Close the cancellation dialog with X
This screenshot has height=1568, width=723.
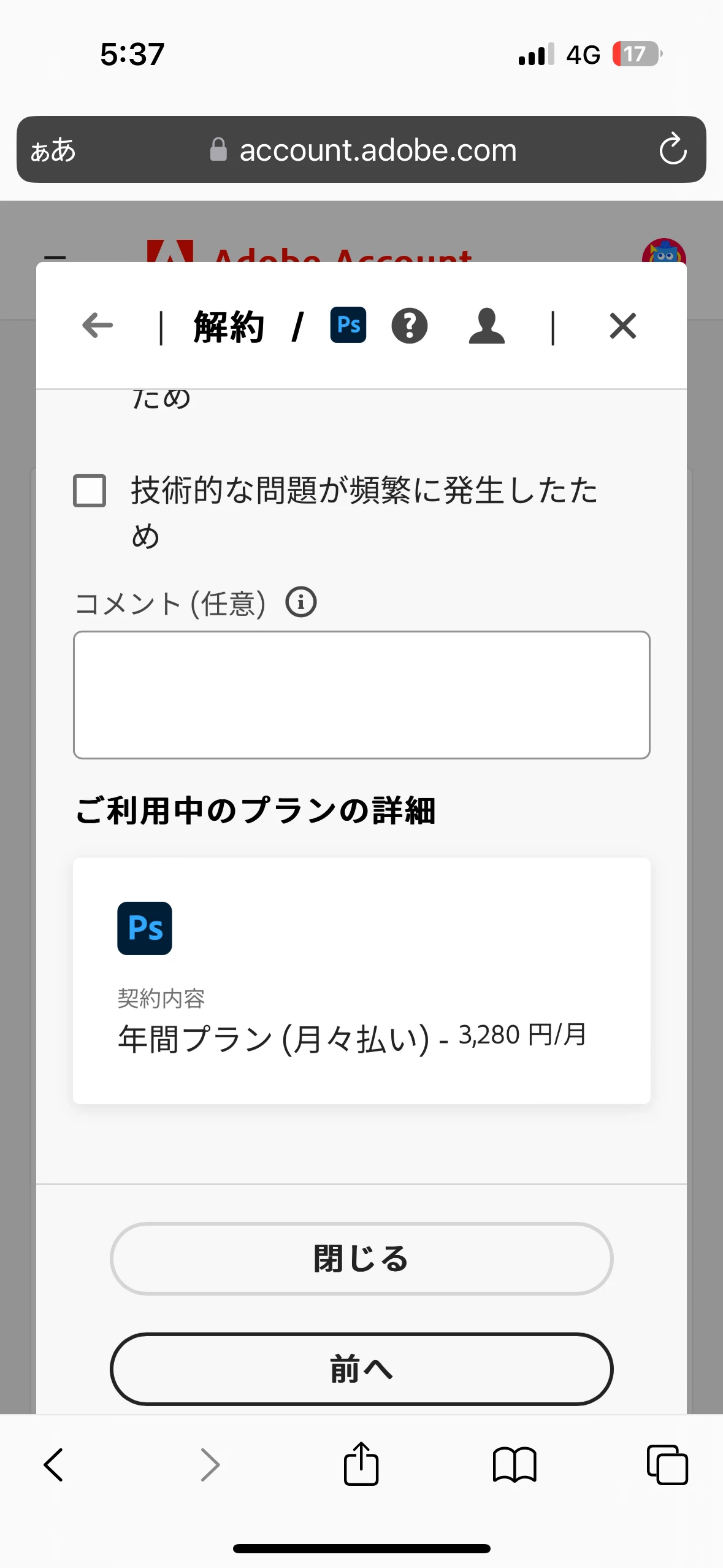[622, 326]
